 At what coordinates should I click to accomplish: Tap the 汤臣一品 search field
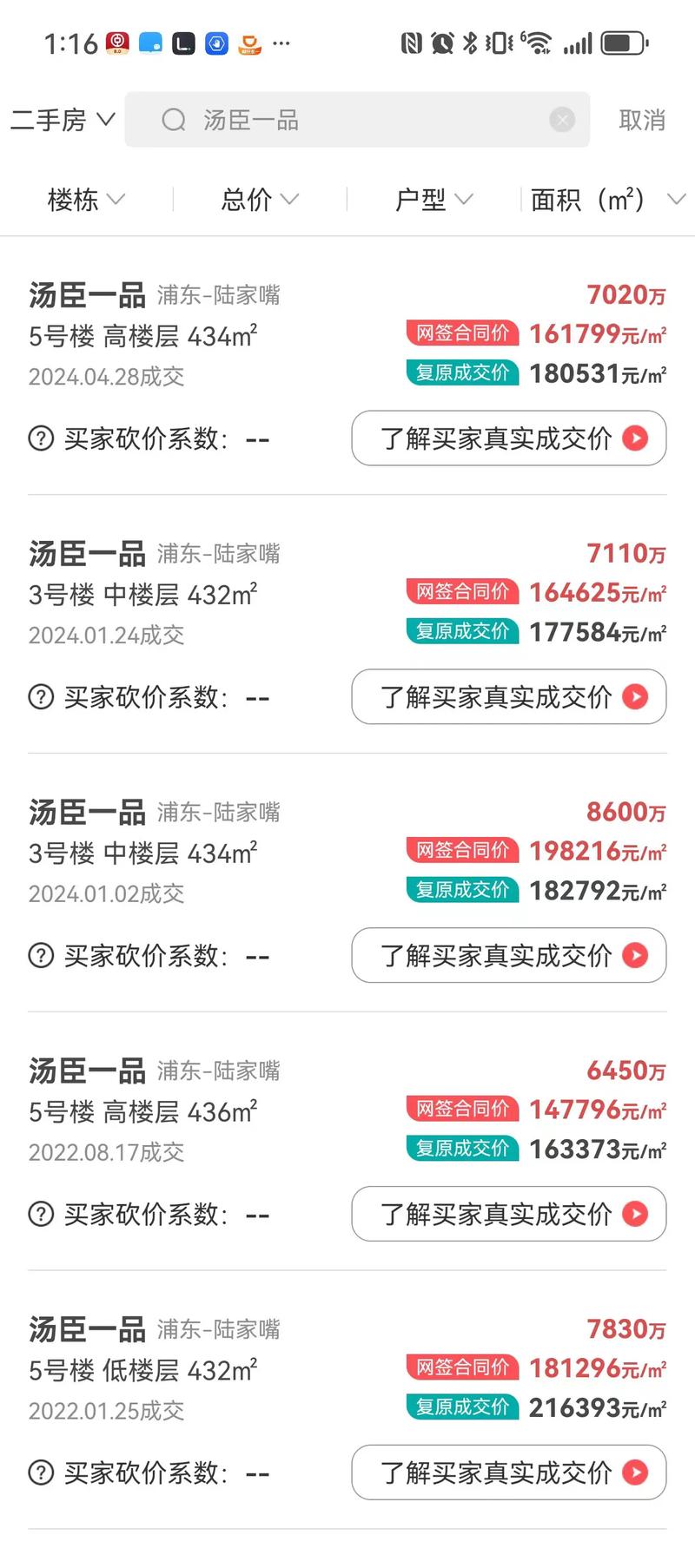pos(356,120)
